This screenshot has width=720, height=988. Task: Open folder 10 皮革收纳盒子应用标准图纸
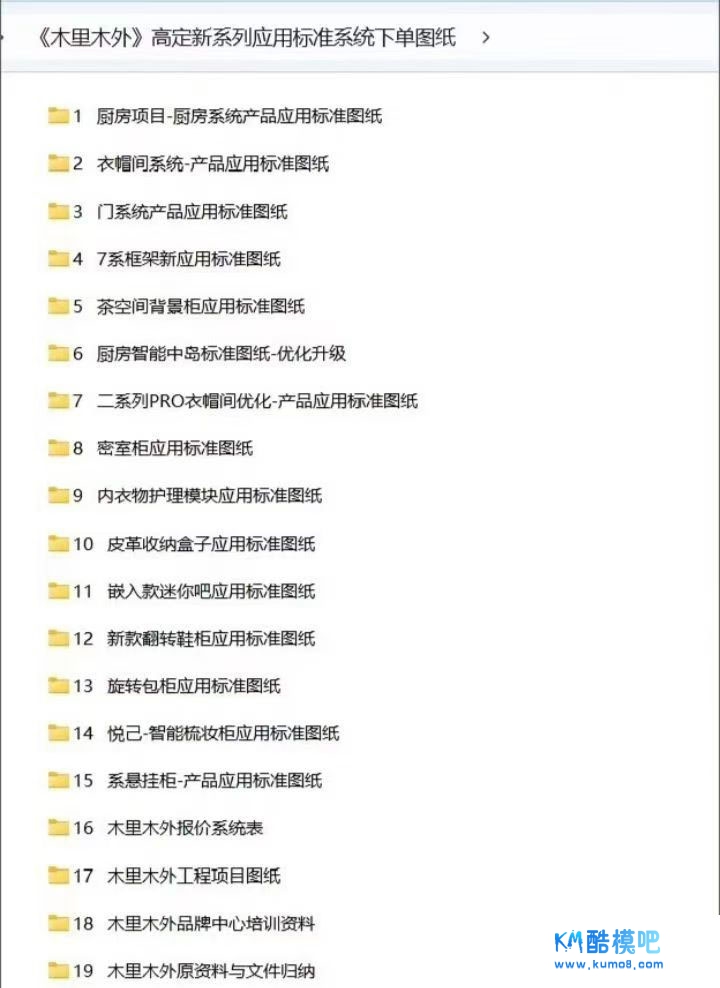coord(210,544)
